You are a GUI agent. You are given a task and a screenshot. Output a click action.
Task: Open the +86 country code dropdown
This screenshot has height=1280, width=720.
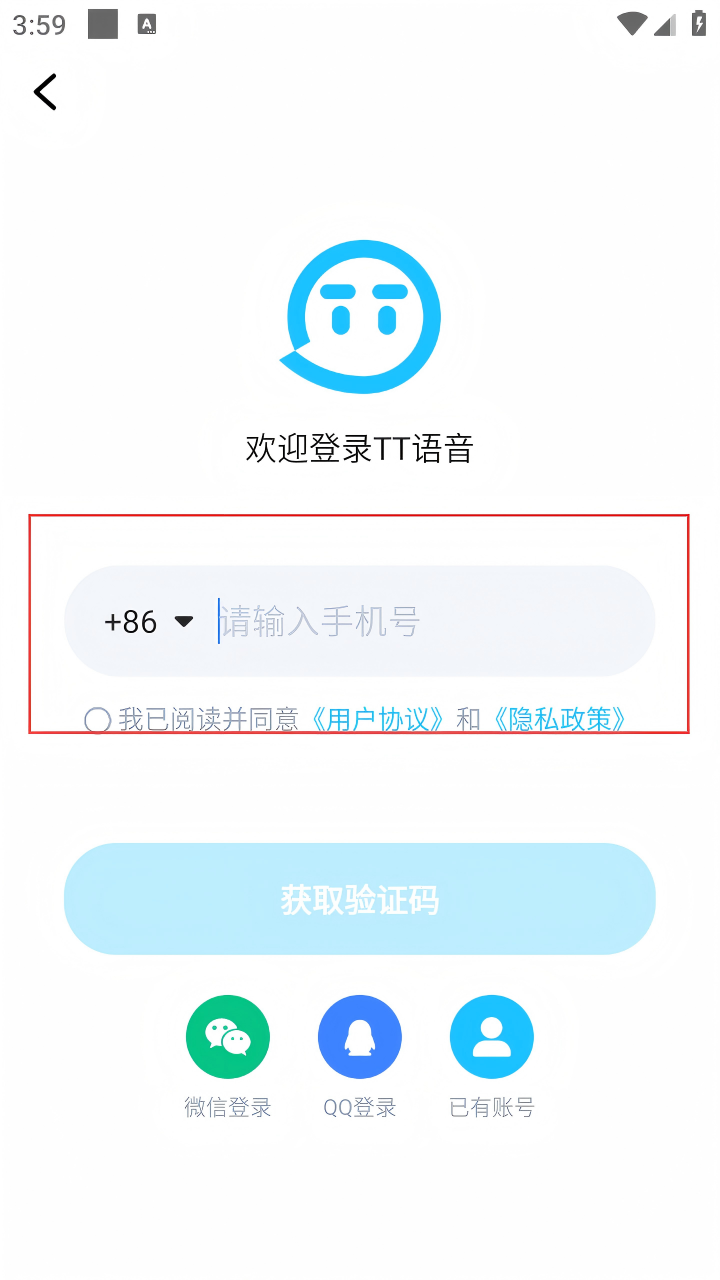tap(148, 622)
